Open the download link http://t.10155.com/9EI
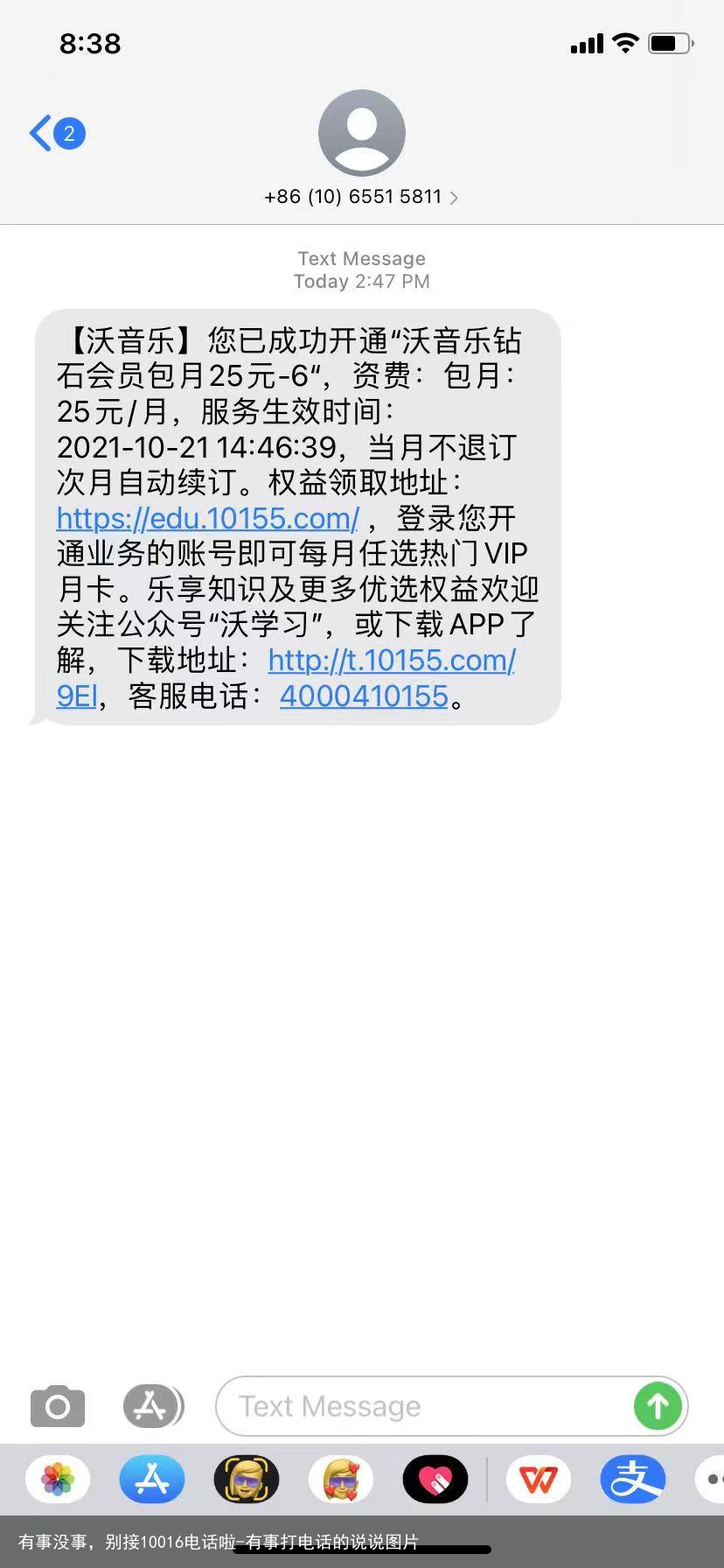The height and width of the screenshot is (1568, 724). (x=392, y=661)
